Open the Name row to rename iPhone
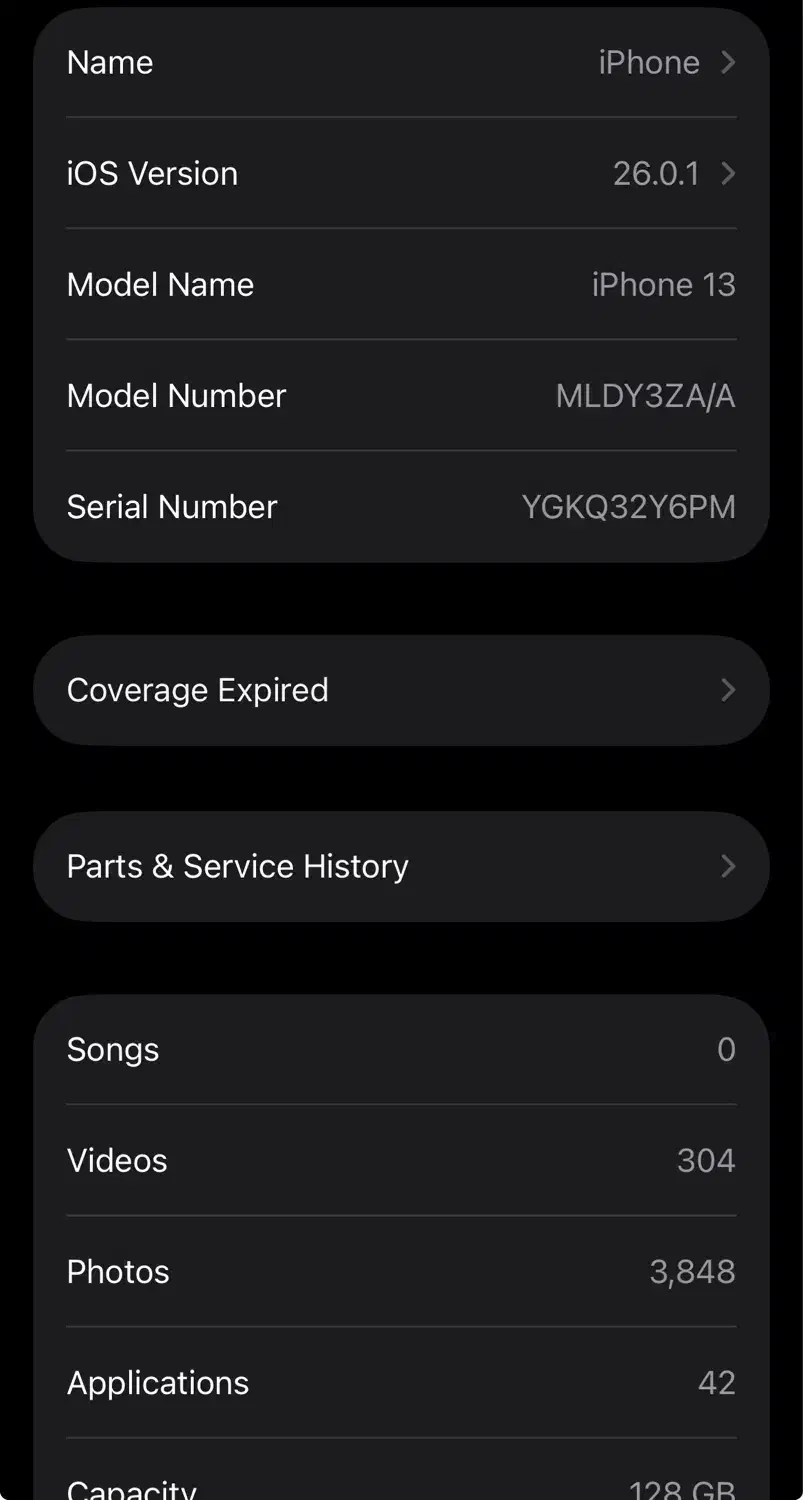The width and height of the screenshot is (803, 1500). (x=400, y=62)
